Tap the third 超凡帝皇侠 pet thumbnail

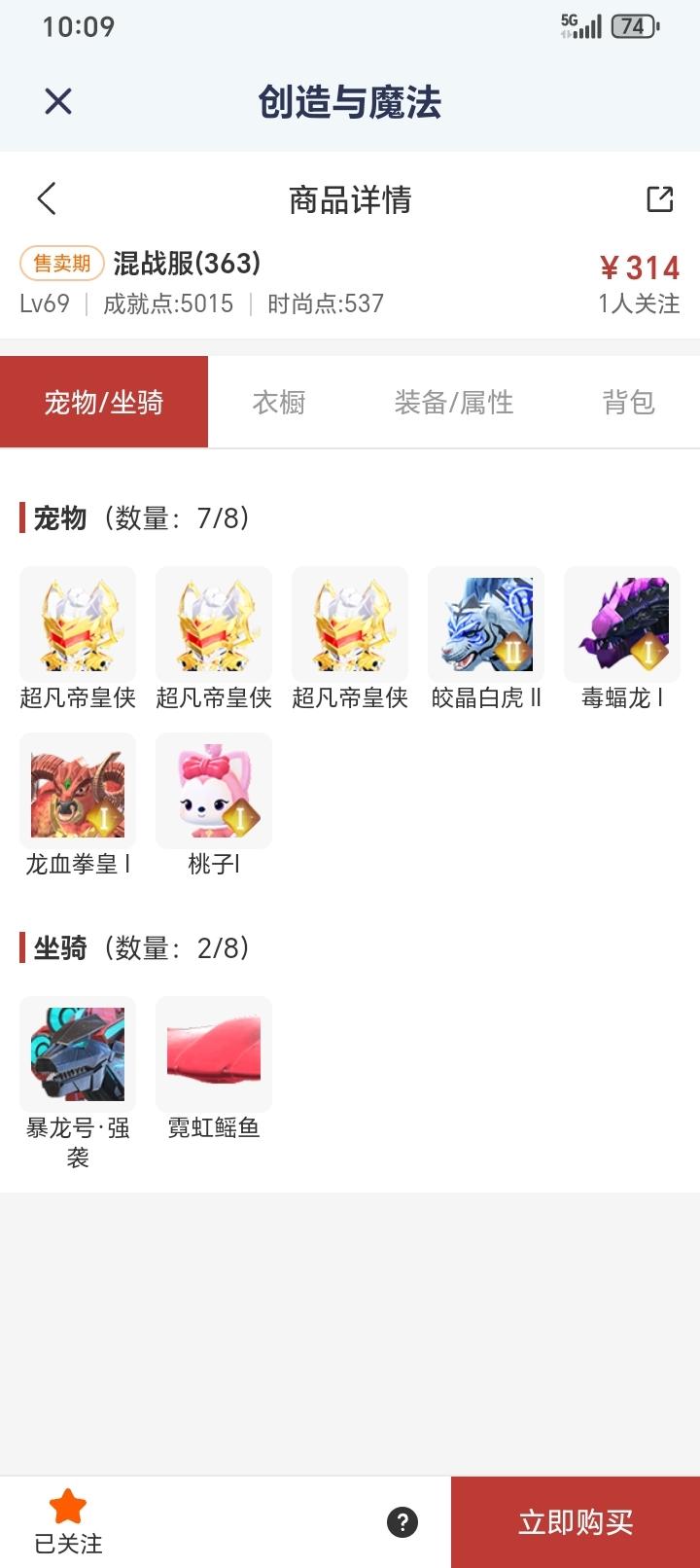click(350, 624)
